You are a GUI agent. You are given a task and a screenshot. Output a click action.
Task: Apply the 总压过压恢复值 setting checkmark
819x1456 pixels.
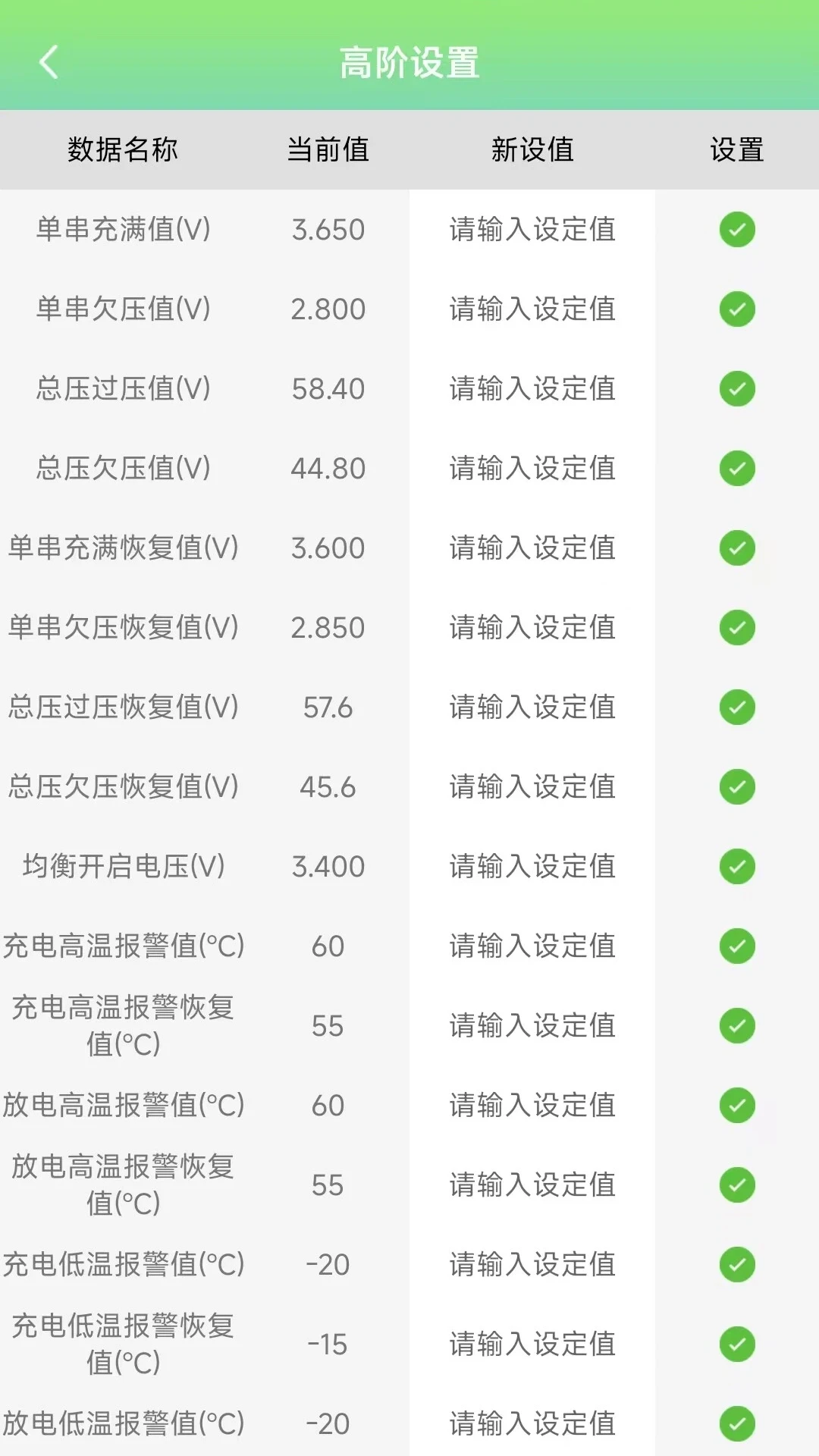pos(736,708)
